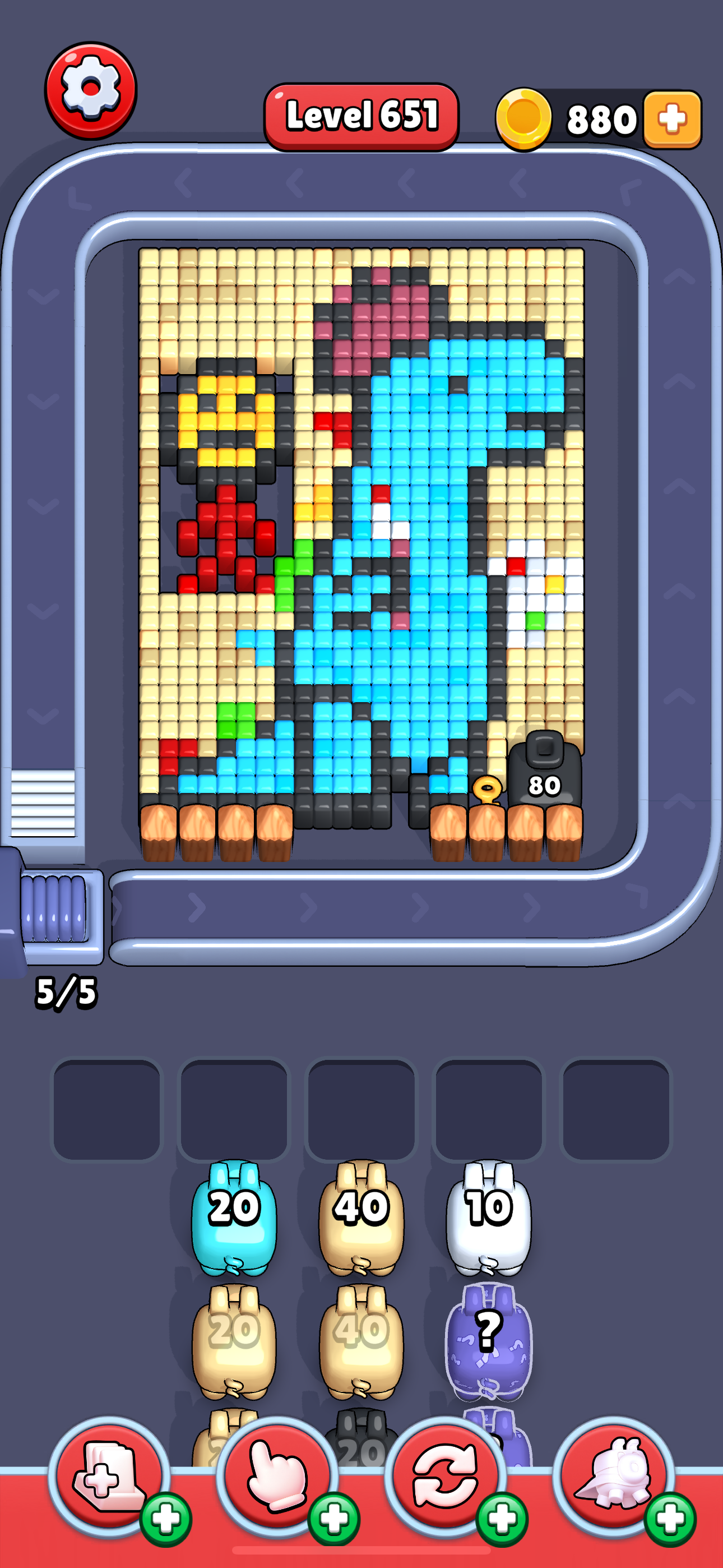Screen dimensions: 723x1568
Task: Use the extra slot booster
Action: (109, 1475)
